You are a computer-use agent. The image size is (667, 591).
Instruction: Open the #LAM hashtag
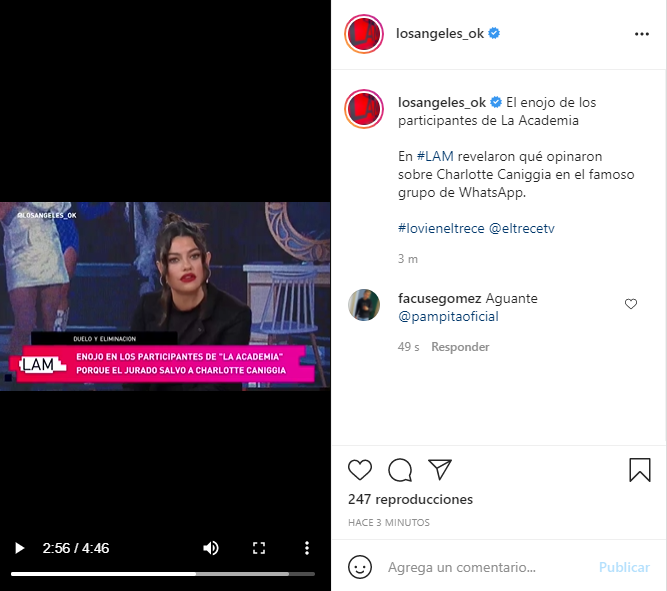pyautogui.click(x=434, y=157)
